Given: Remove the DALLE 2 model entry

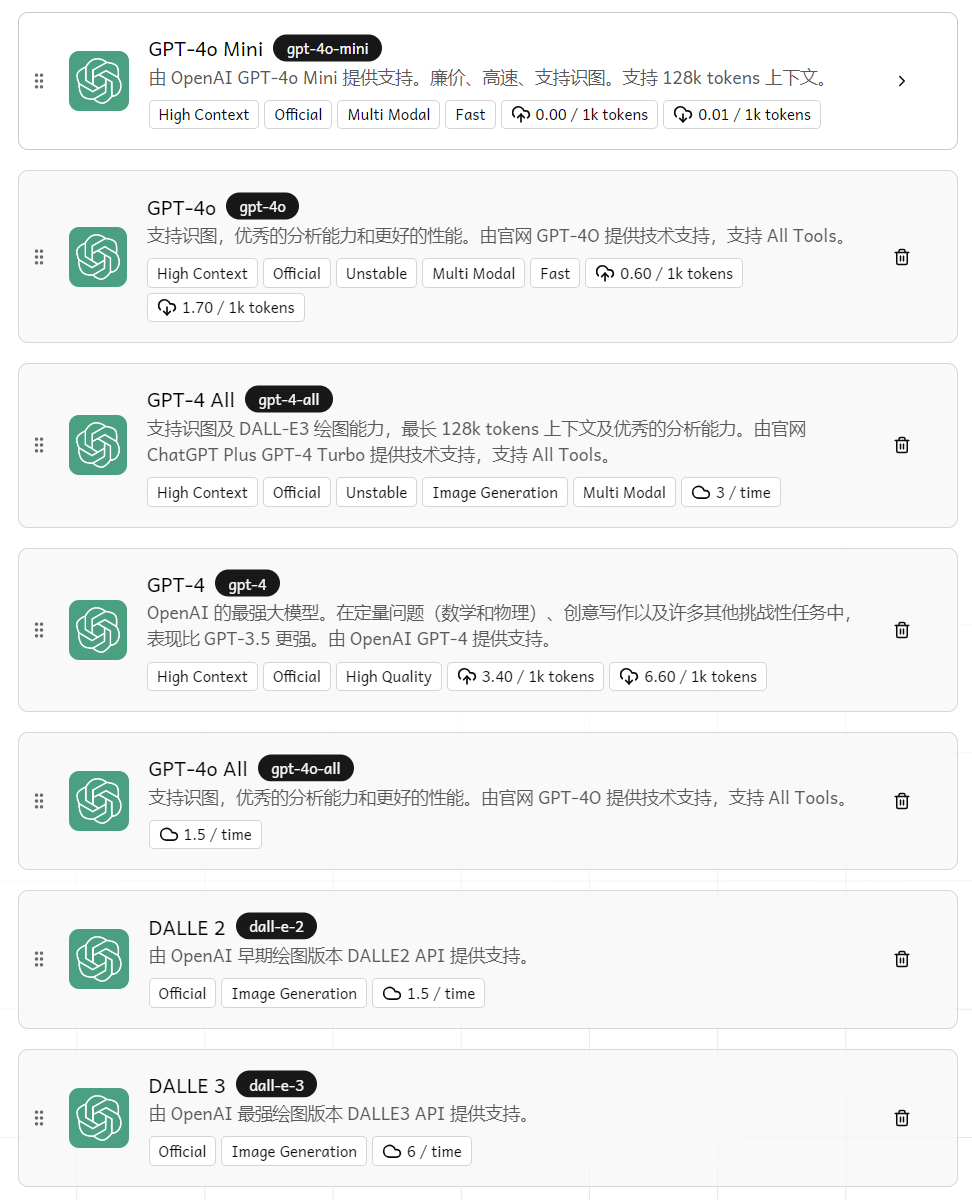Looking at the screenshot, I should [x=901, y=959].
